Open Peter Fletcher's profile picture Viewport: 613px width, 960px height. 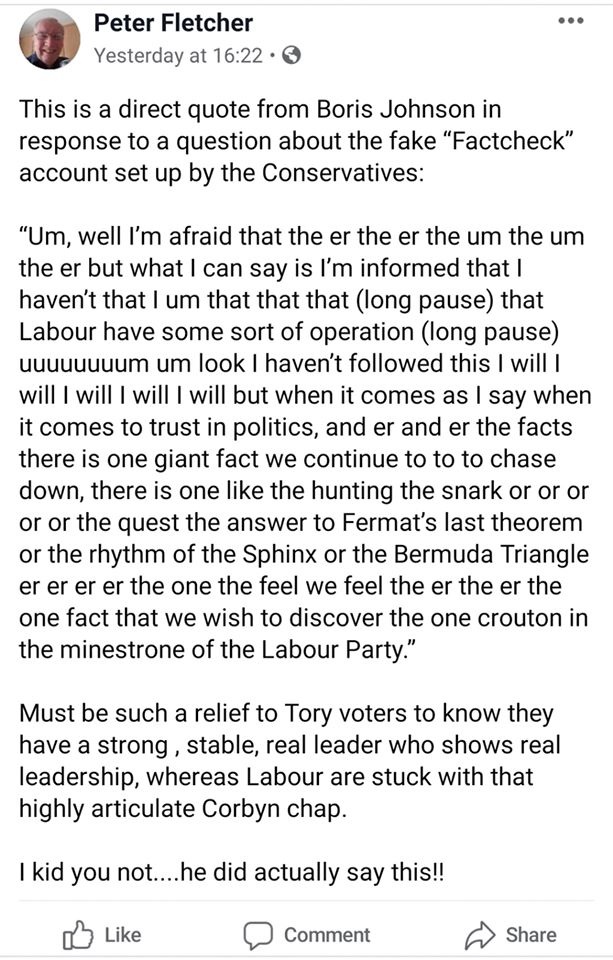click(50, 39)
